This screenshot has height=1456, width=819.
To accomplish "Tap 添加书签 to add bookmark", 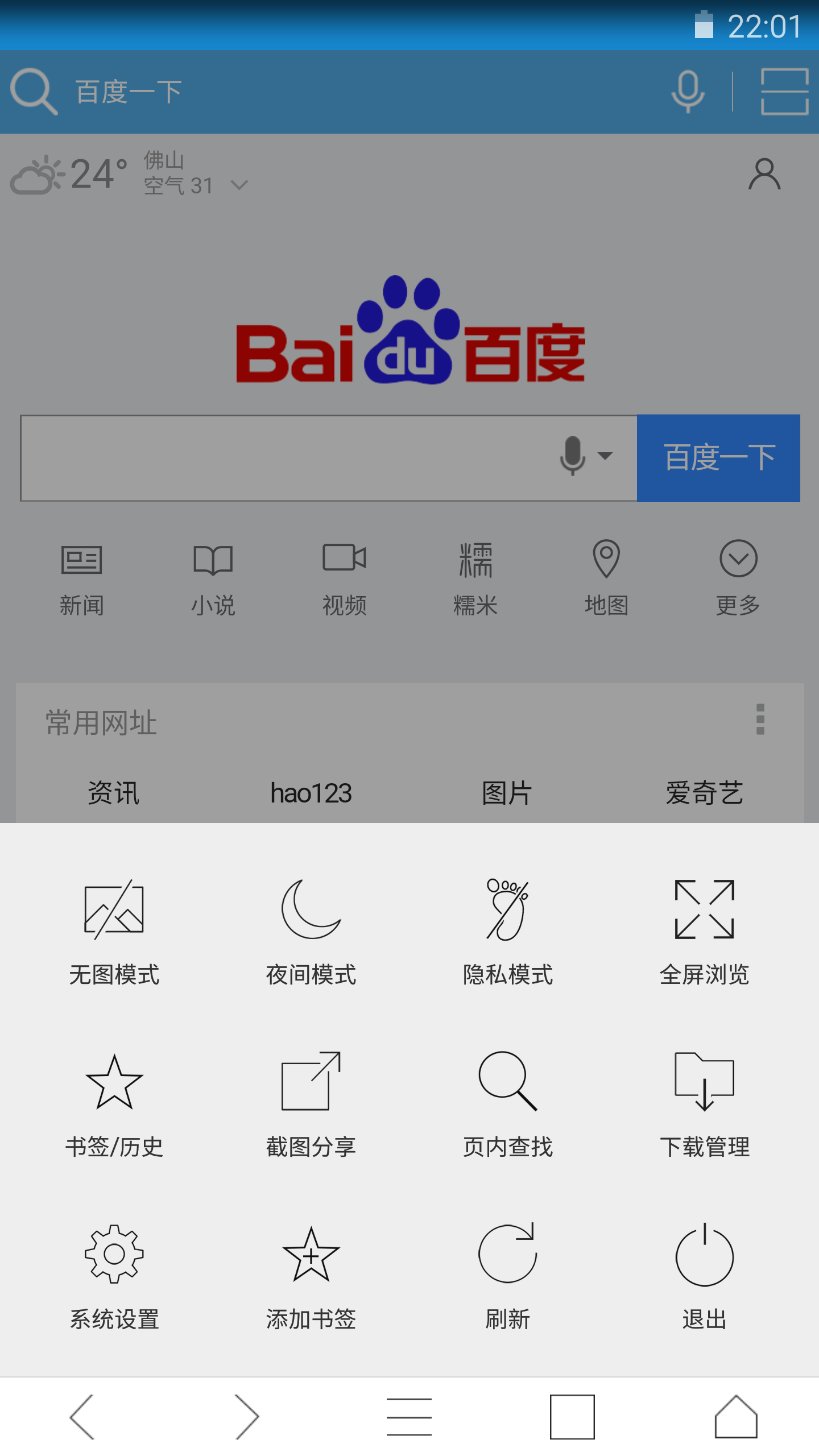I will [311, 1276].
